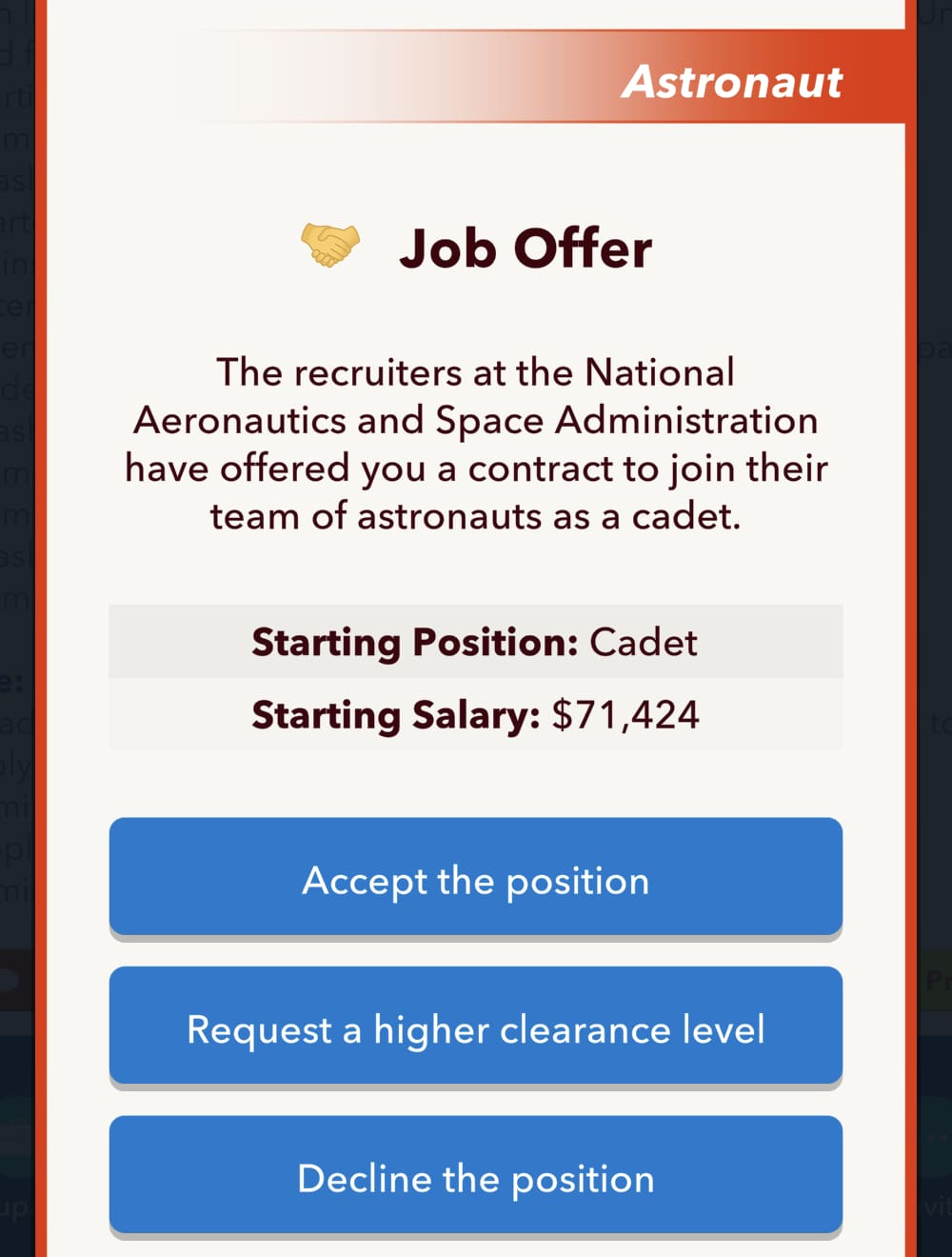
Task: Click the gray salary information box
Action: click(x=476, y=678)
